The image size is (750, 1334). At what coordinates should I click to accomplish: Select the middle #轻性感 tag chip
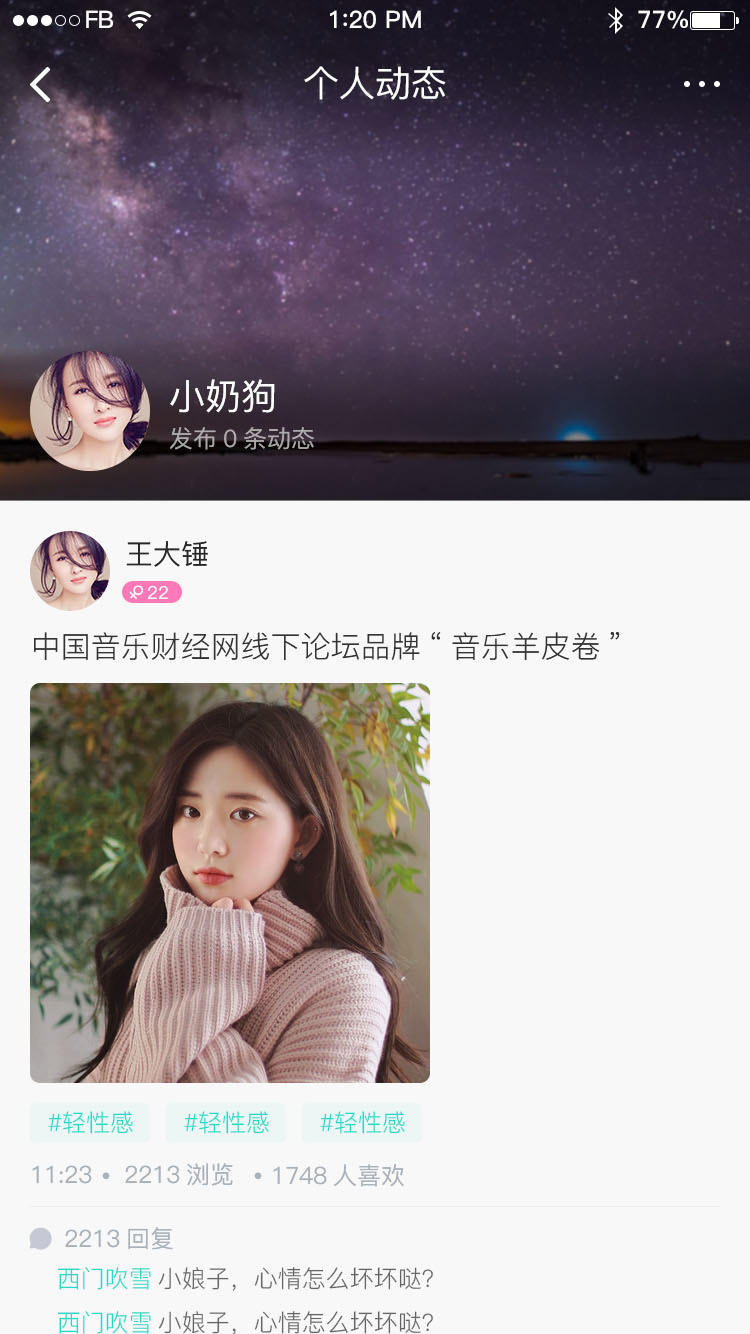[x=226, y=1123]
